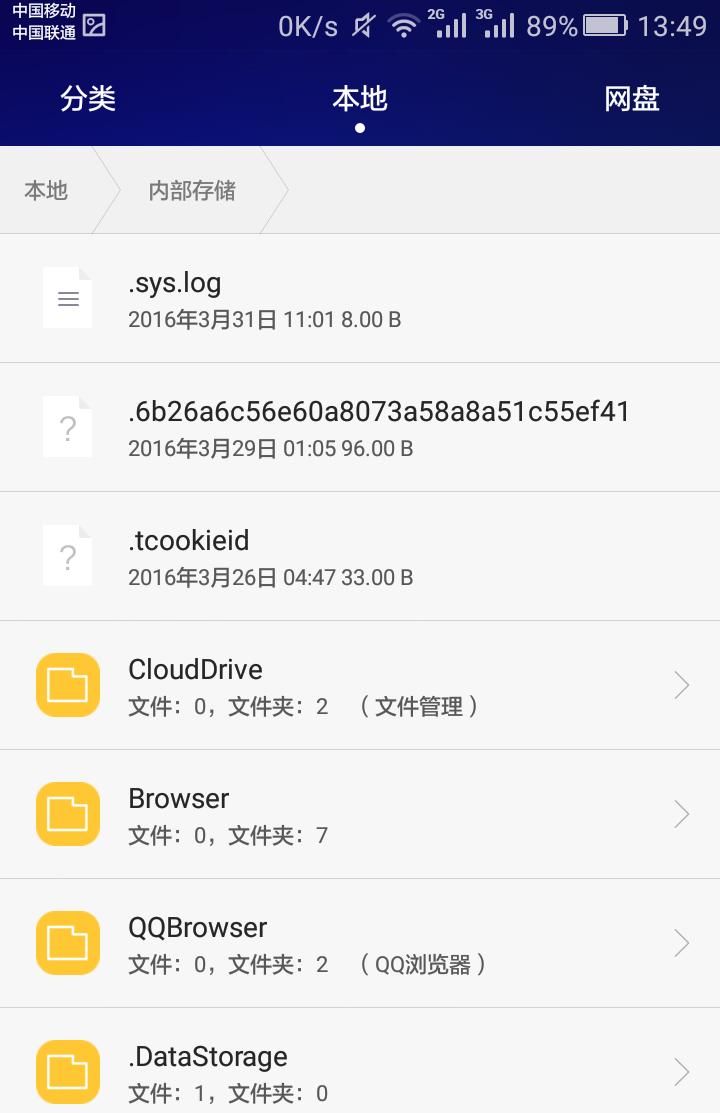Image resolution: width=720 pixels, height=1113 pixels.
Task: Click the Wi-Fi icon in the status bar
Action: click(404, 27)
